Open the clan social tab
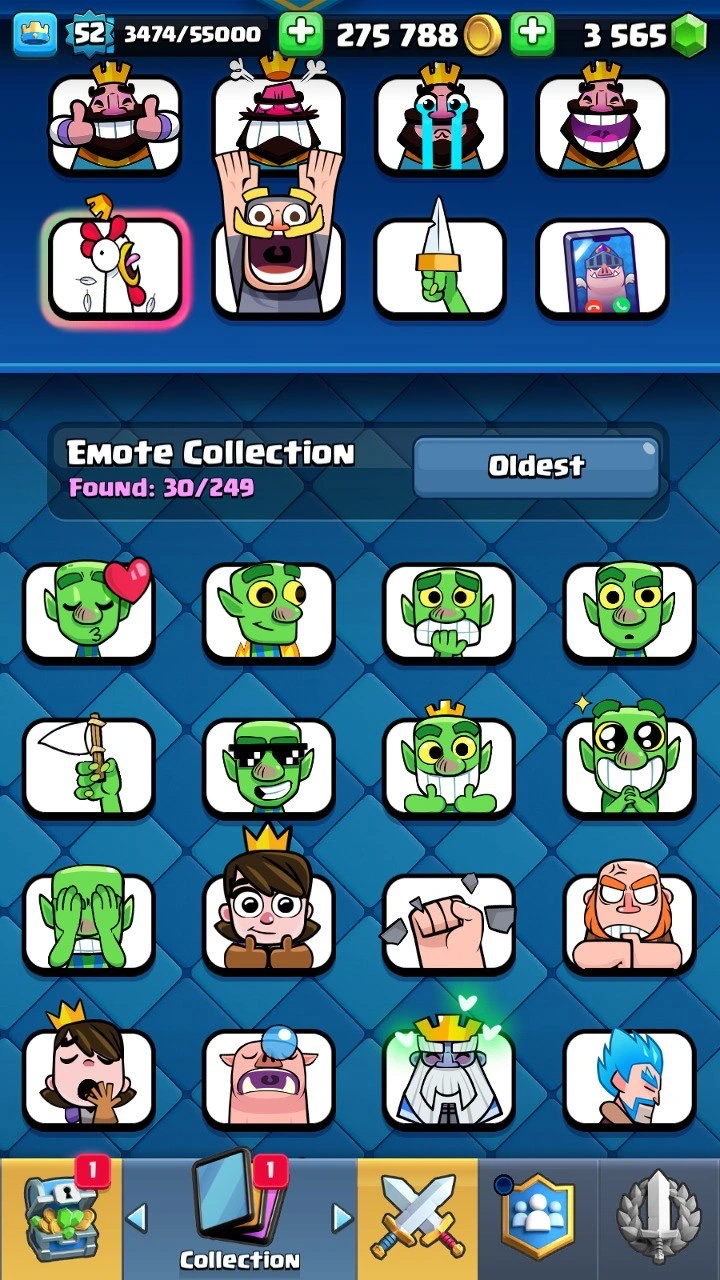720x1280 pixels. click(538, 1220)
